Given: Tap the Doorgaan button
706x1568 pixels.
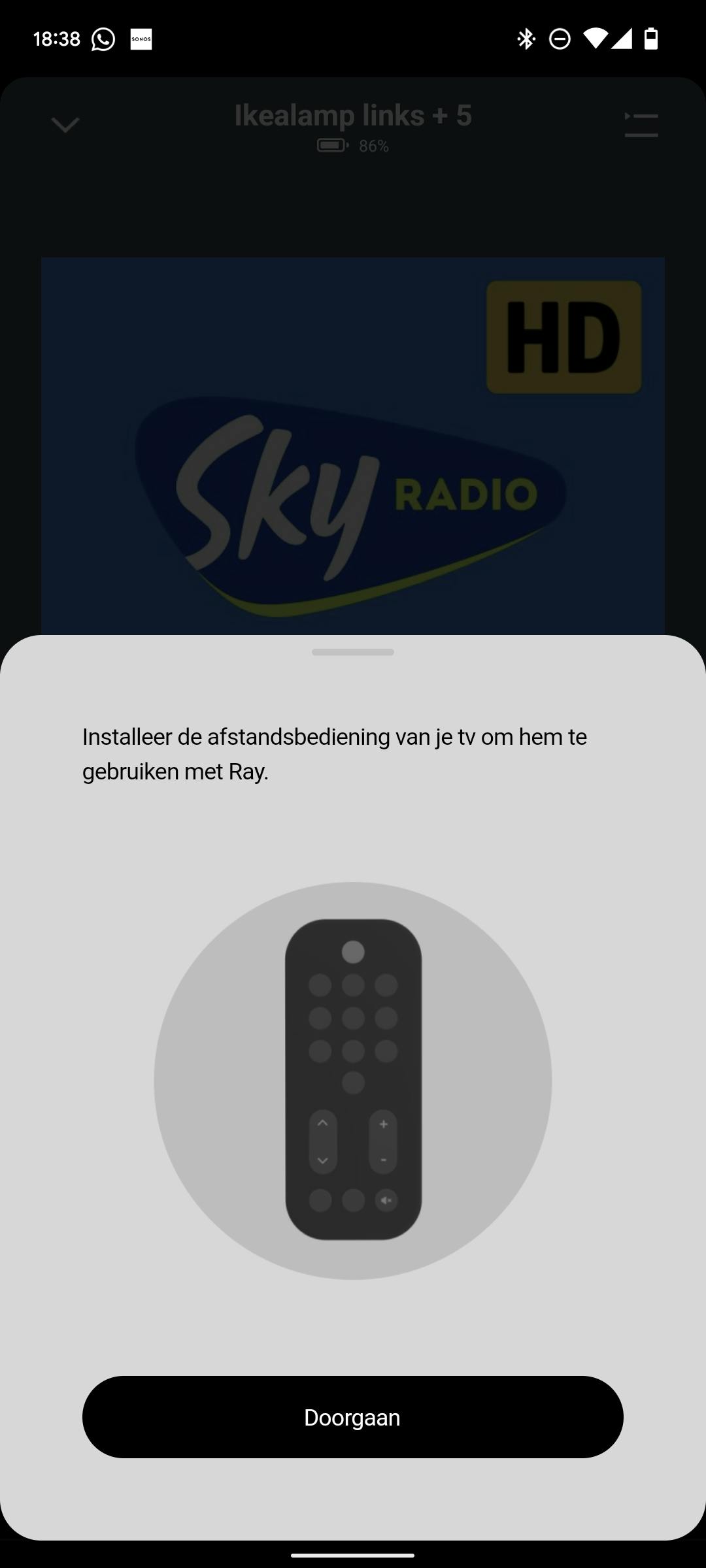Looking at the screenshot, I should pos(352,1417).
